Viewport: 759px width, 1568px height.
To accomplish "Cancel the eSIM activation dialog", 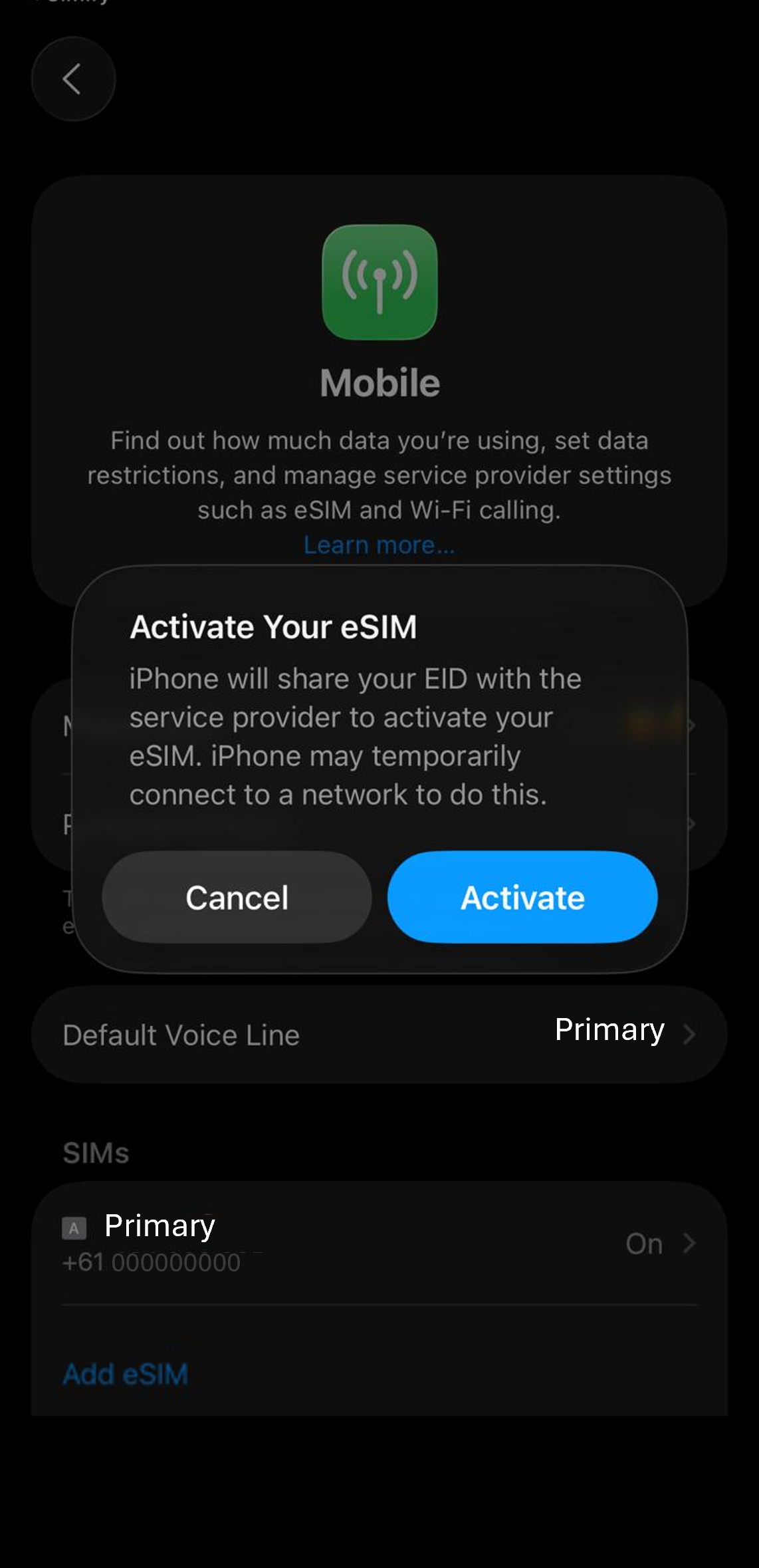I will point(237,896).
